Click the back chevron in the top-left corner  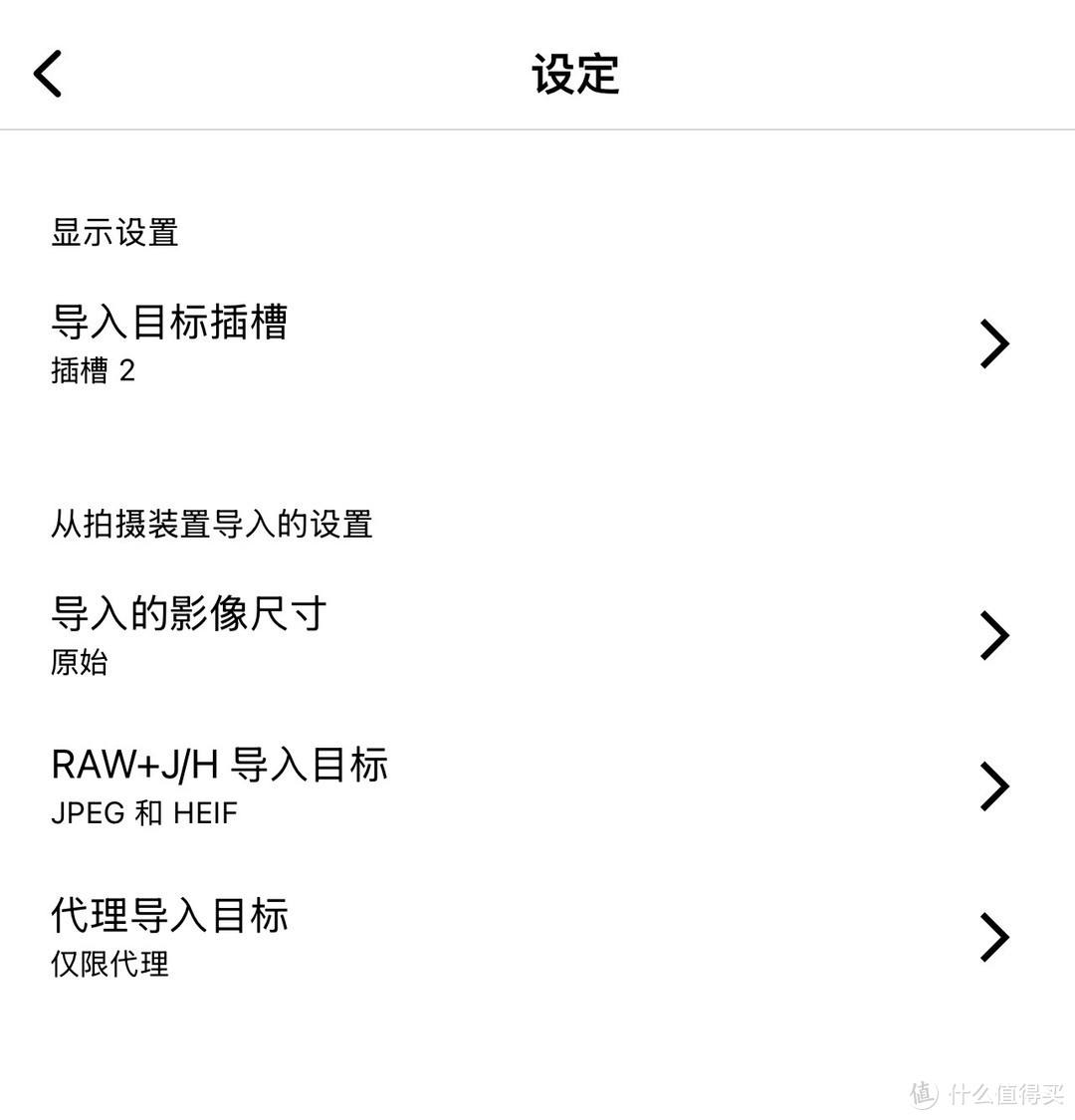(x=47, y=73)
